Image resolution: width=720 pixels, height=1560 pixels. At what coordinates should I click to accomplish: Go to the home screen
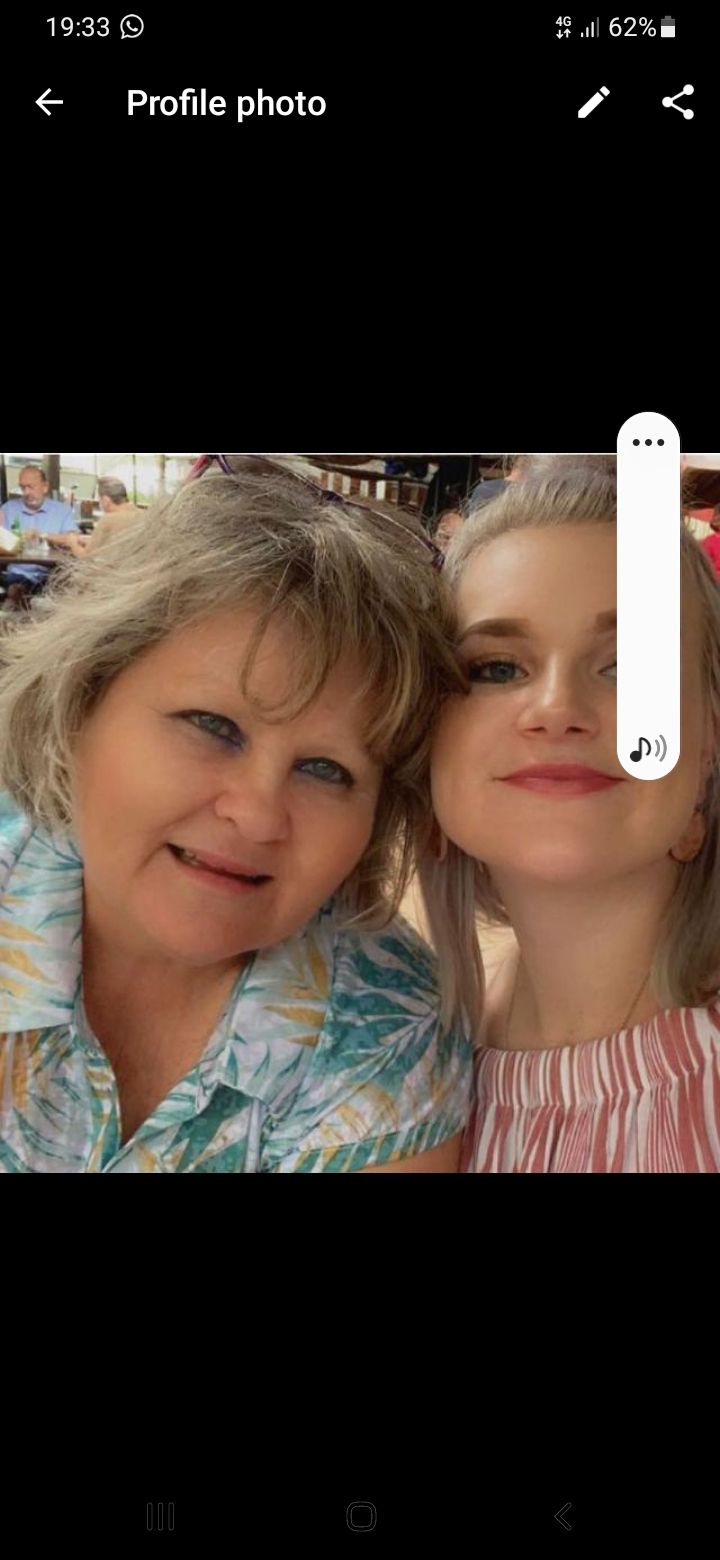pyautogui.click(x=361, y=1516)
